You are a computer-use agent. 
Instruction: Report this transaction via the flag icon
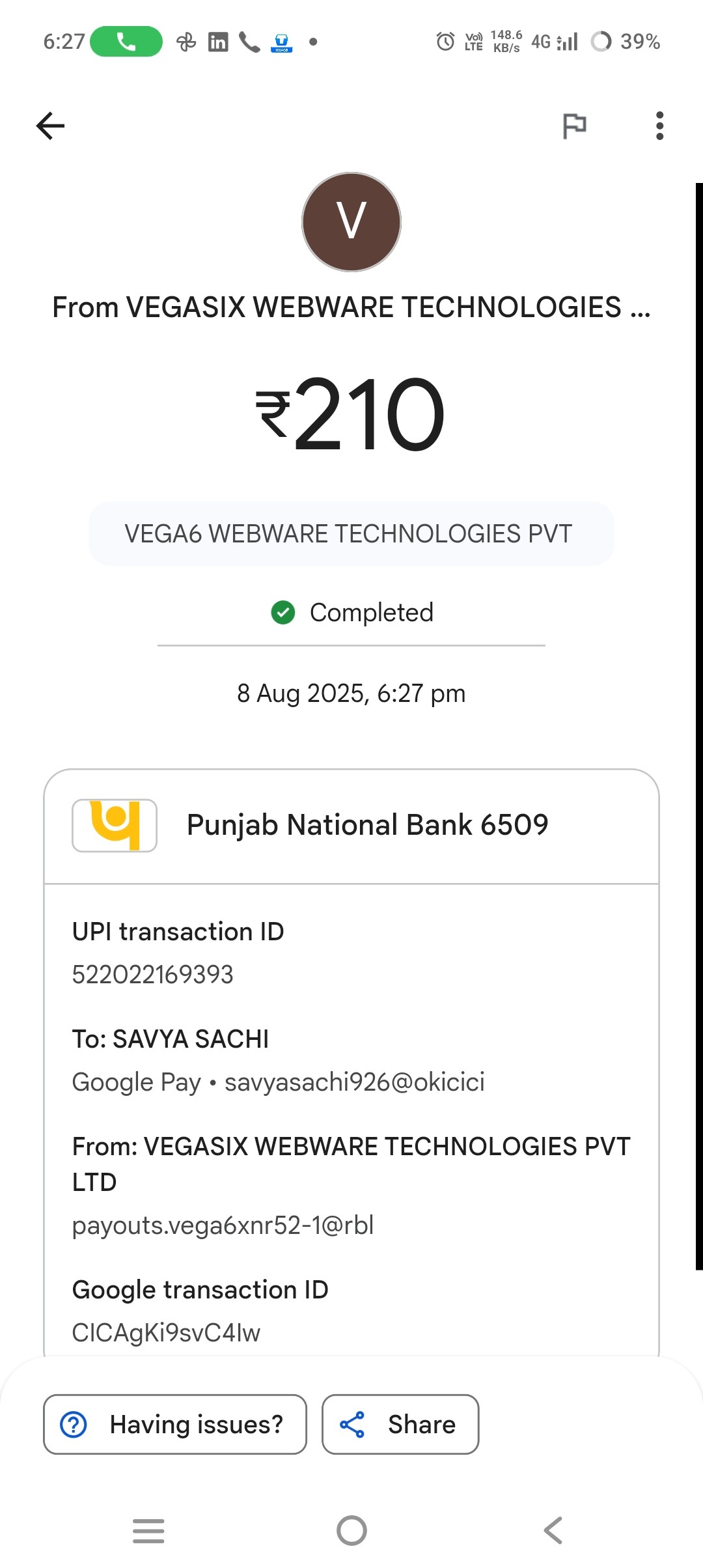click(x=574, y=126)
